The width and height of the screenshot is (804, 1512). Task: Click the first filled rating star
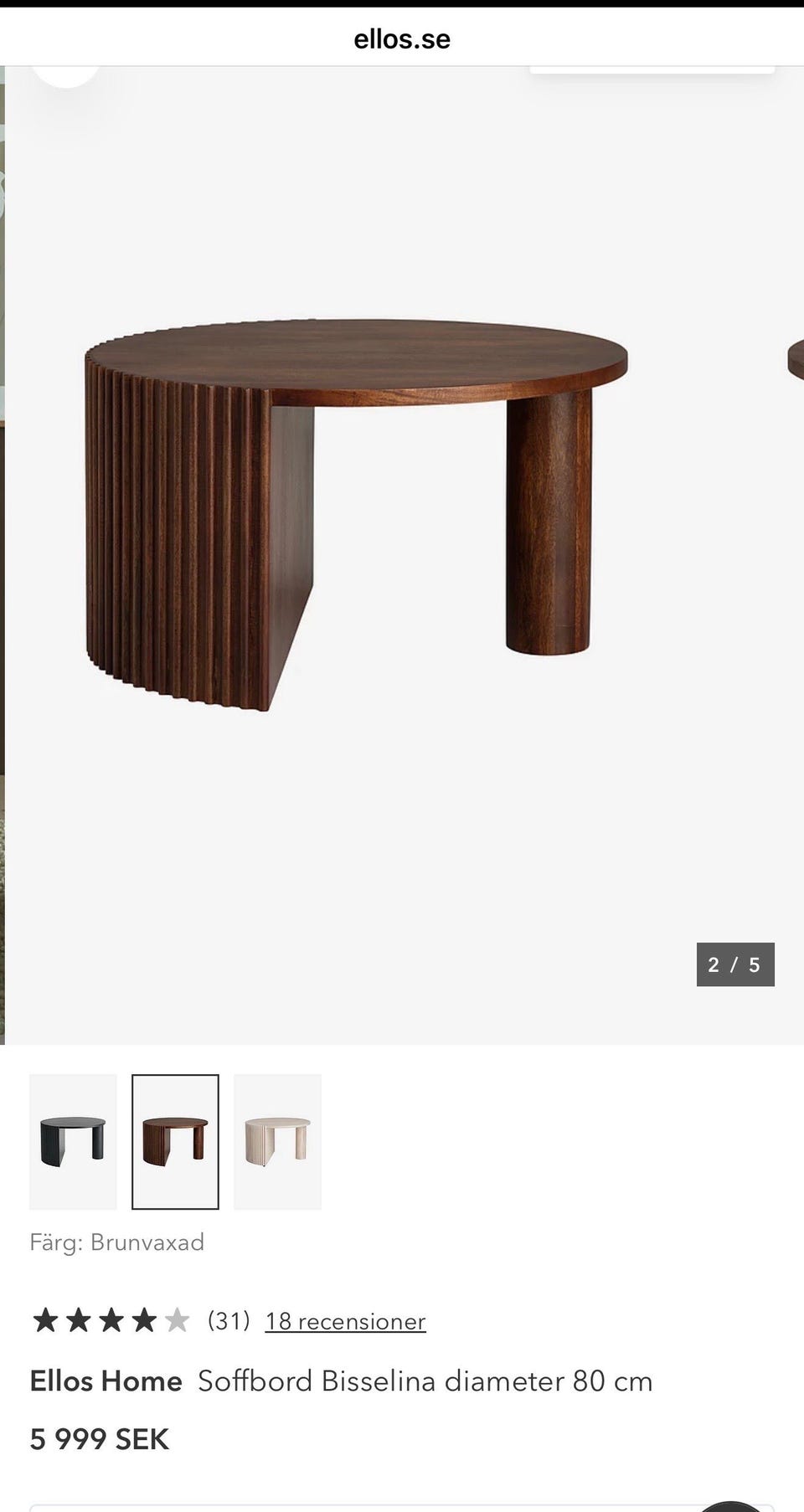pos(46,1319)
